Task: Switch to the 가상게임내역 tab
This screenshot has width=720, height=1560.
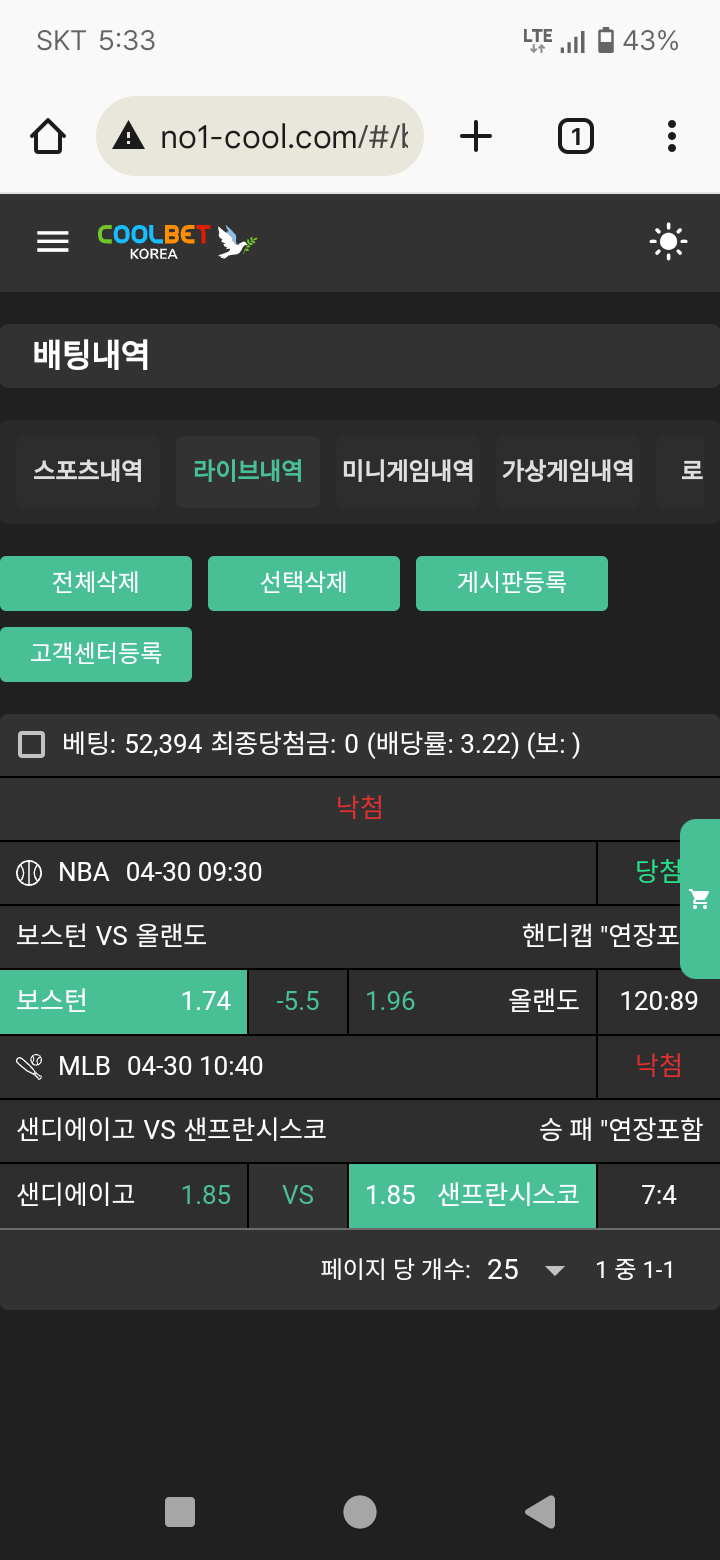Action: point(568,471)
